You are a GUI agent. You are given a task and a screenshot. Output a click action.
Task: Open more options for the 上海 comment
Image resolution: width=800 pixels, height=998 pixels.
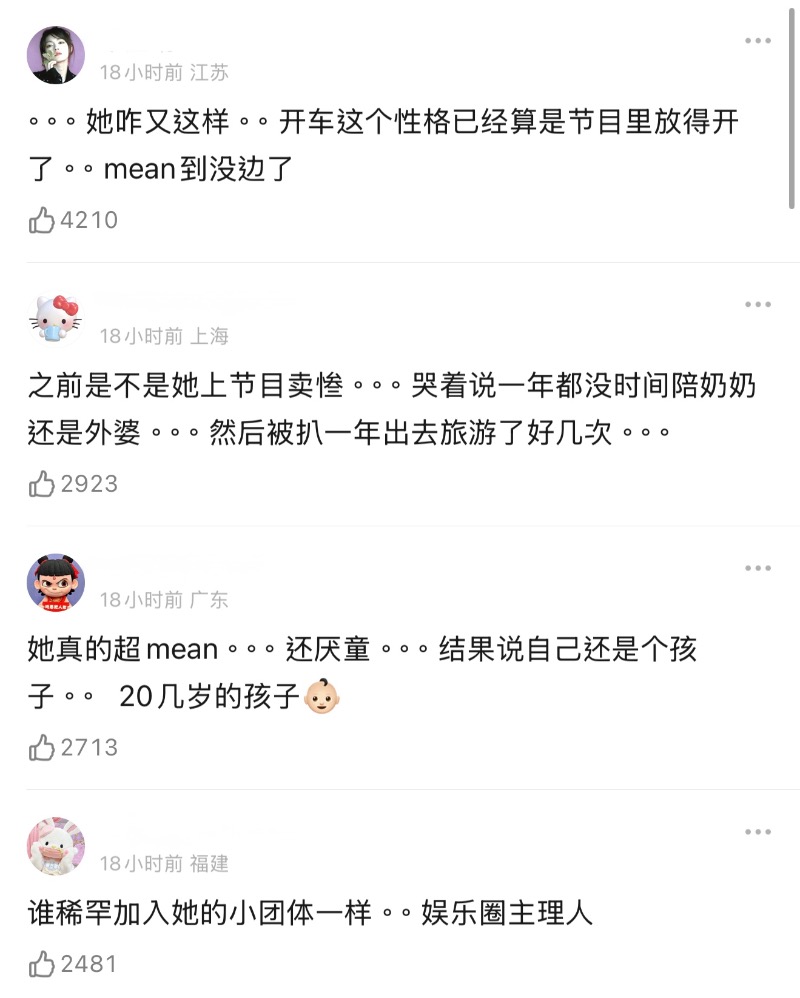758,304
